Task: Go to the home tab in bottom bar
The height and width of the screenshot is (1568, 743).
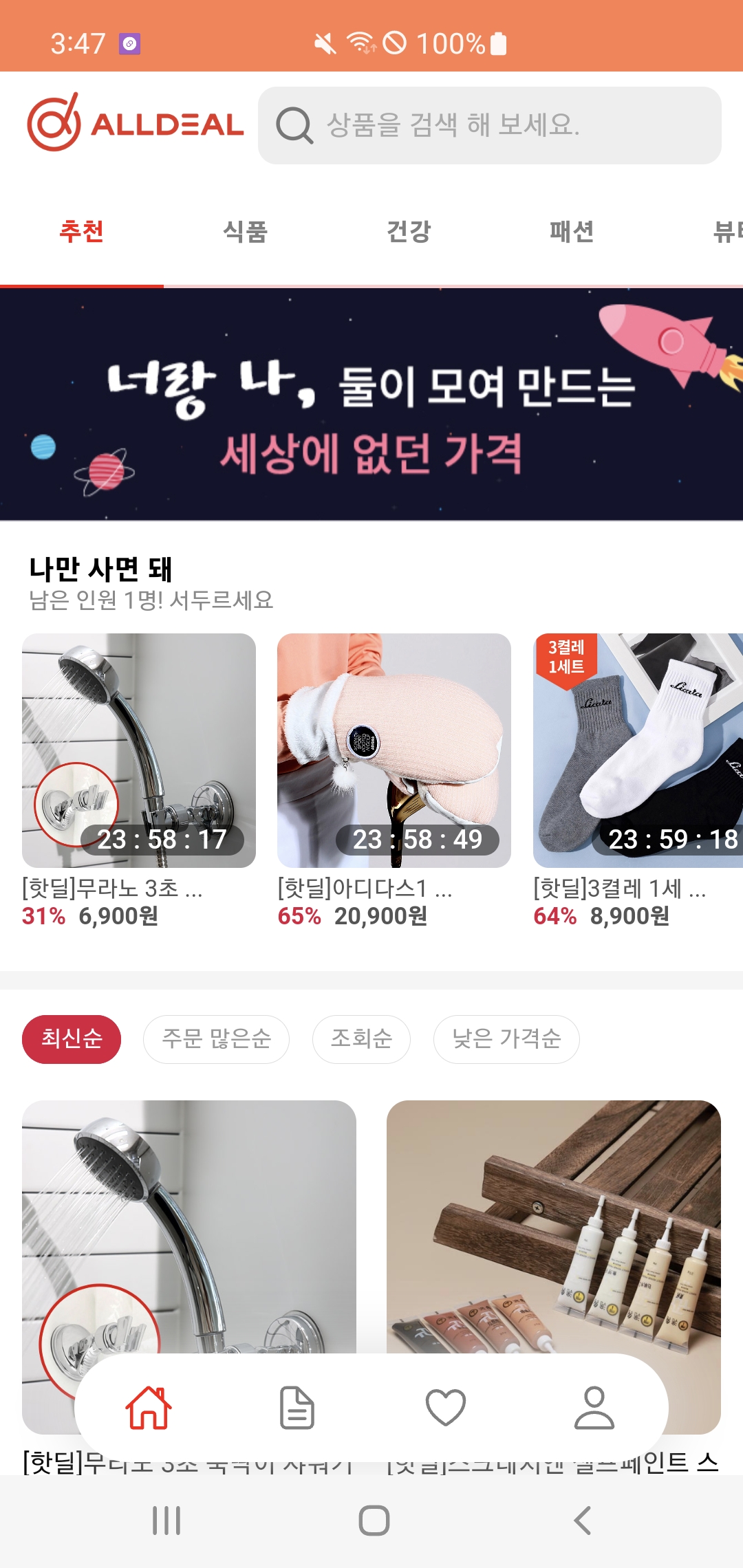Action: (x=149, y=1408)
